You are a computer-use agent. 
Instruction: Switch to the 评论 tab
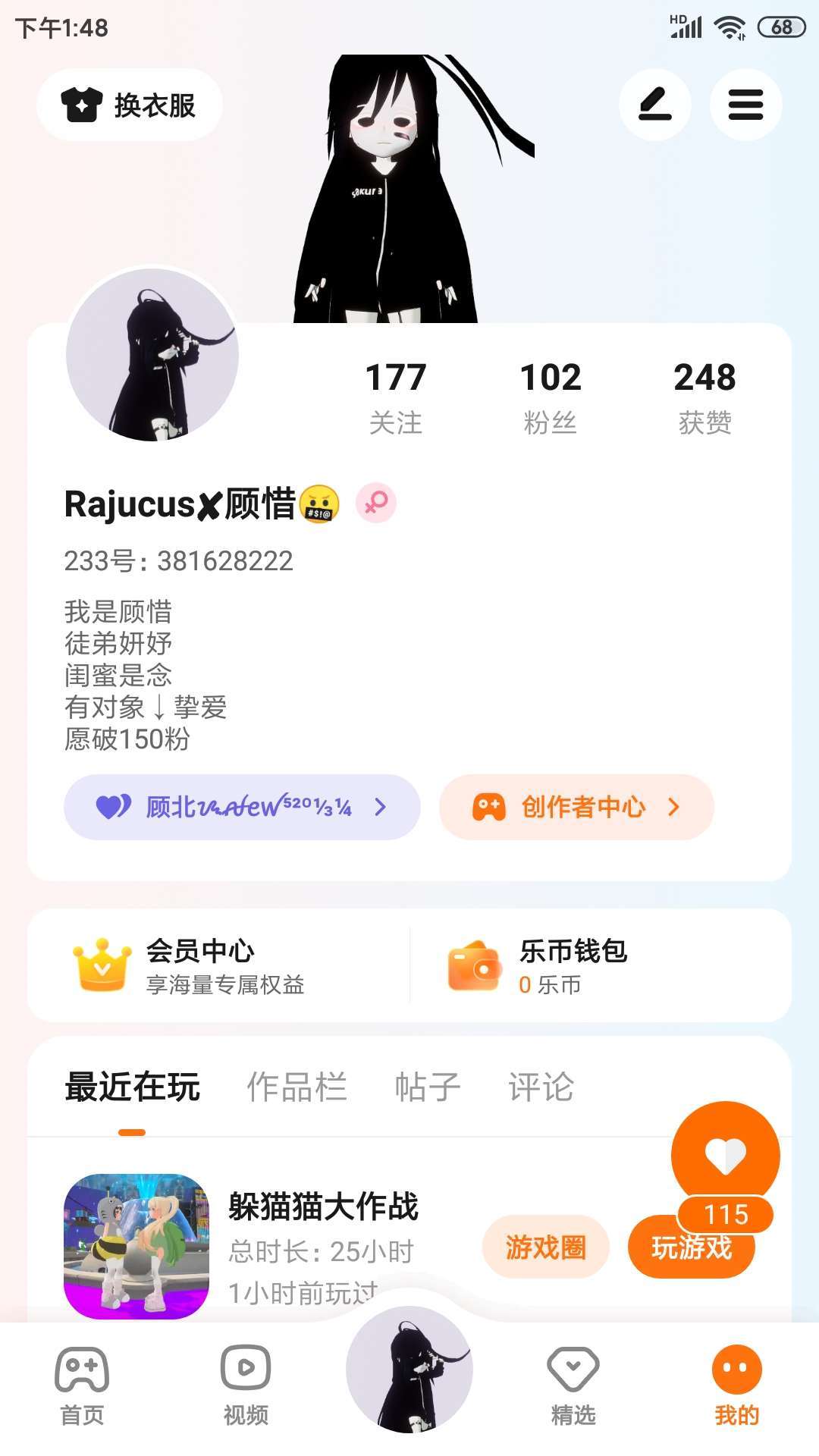click(x=541, y=1087)
